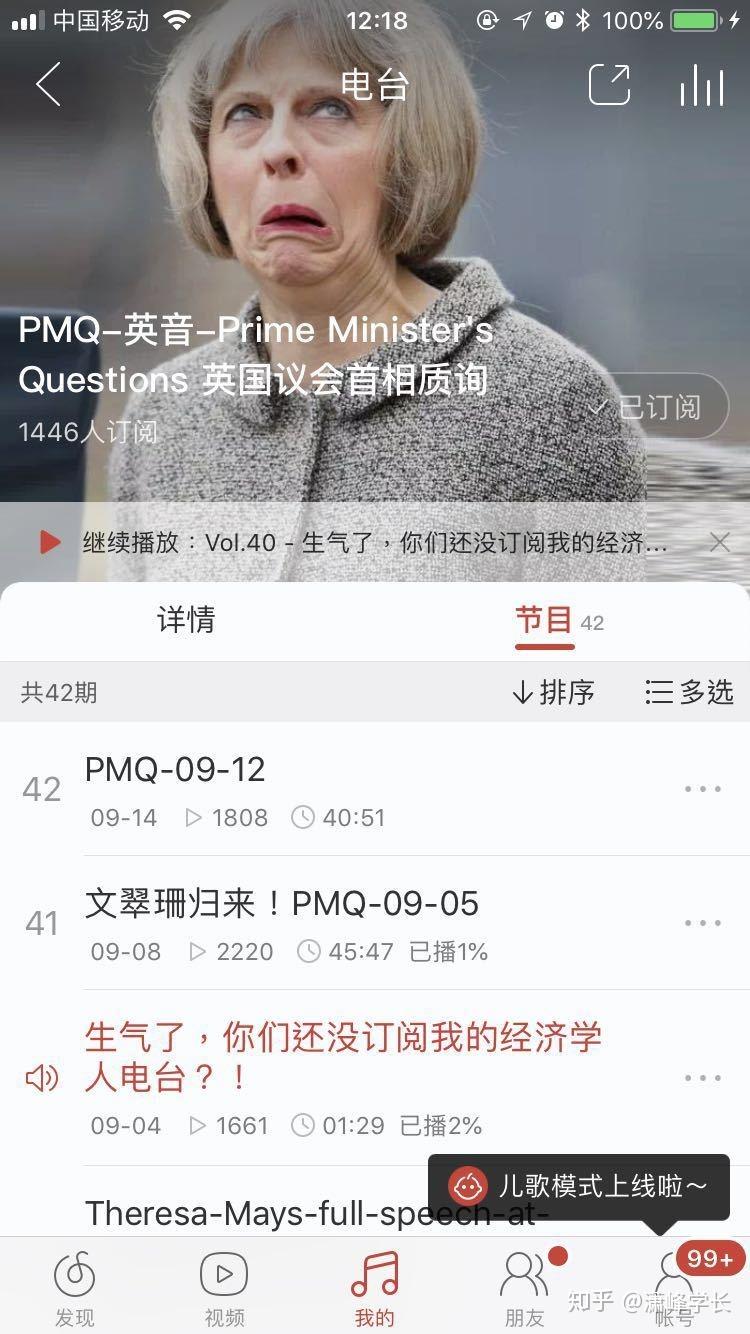
Task: Open more options for 文翠珊归来 episode
Action: tap(702, 923)
